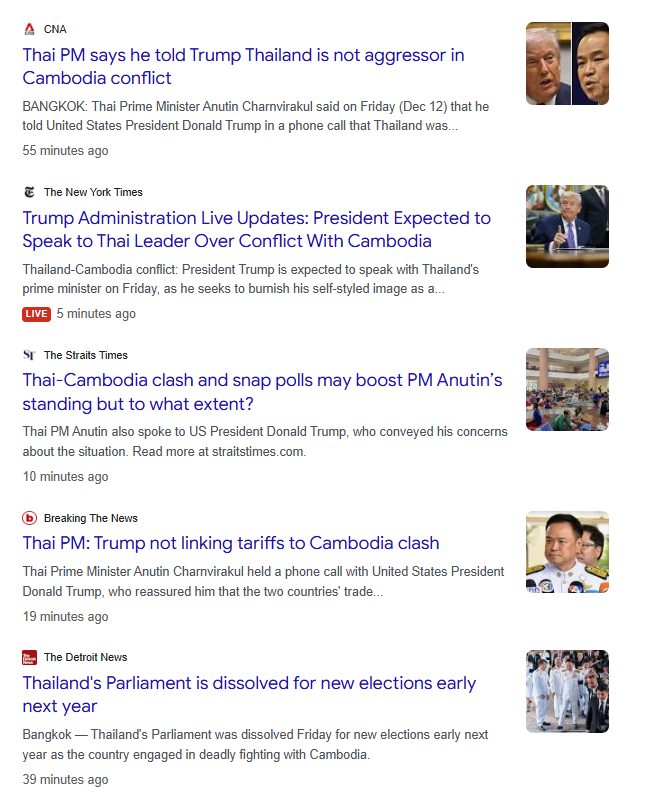This screenshot has height=807, width=672.
Task: Read Straits Times article on PM Anutin's standing
Action: pos(262,392)
